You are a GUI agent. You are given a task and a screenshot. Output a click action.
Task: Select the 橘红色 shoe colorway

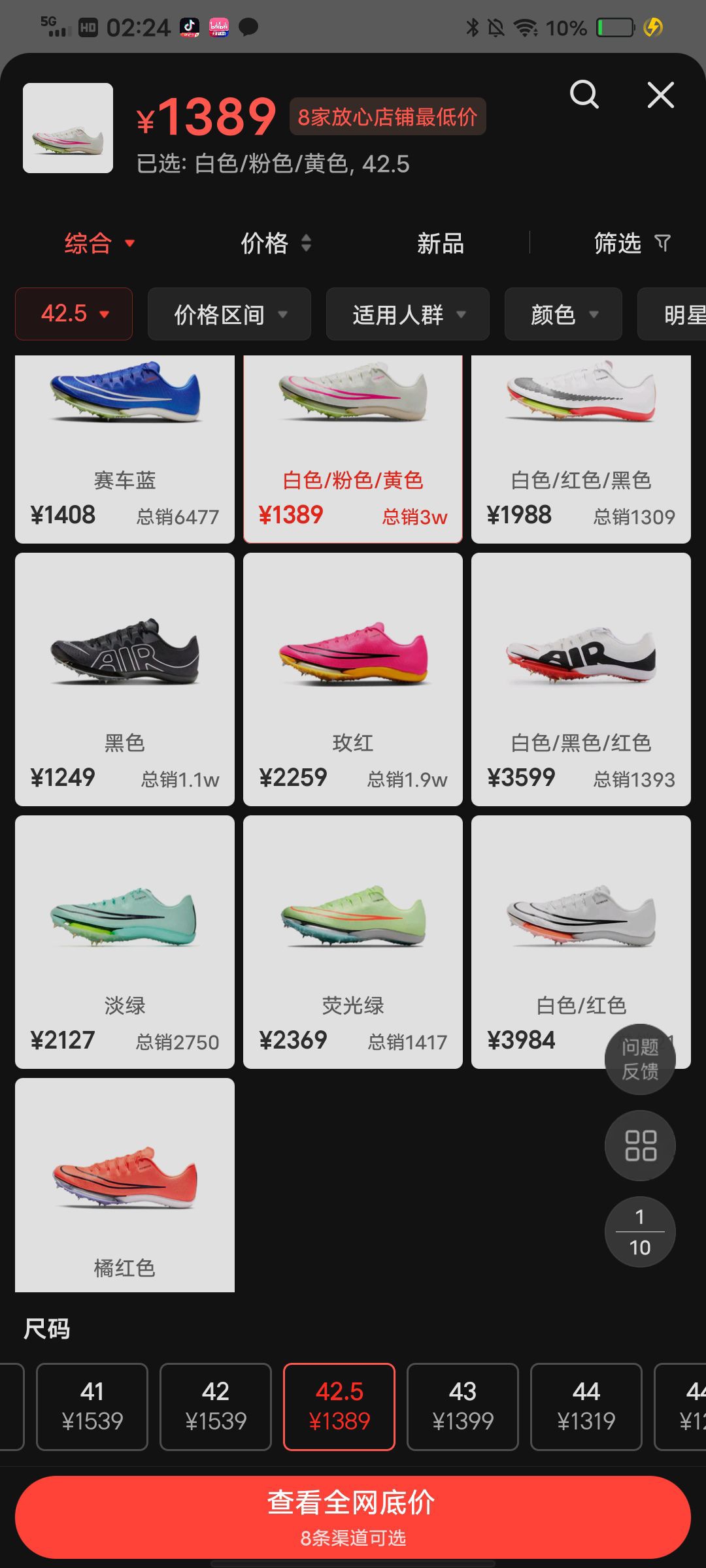124,1185
